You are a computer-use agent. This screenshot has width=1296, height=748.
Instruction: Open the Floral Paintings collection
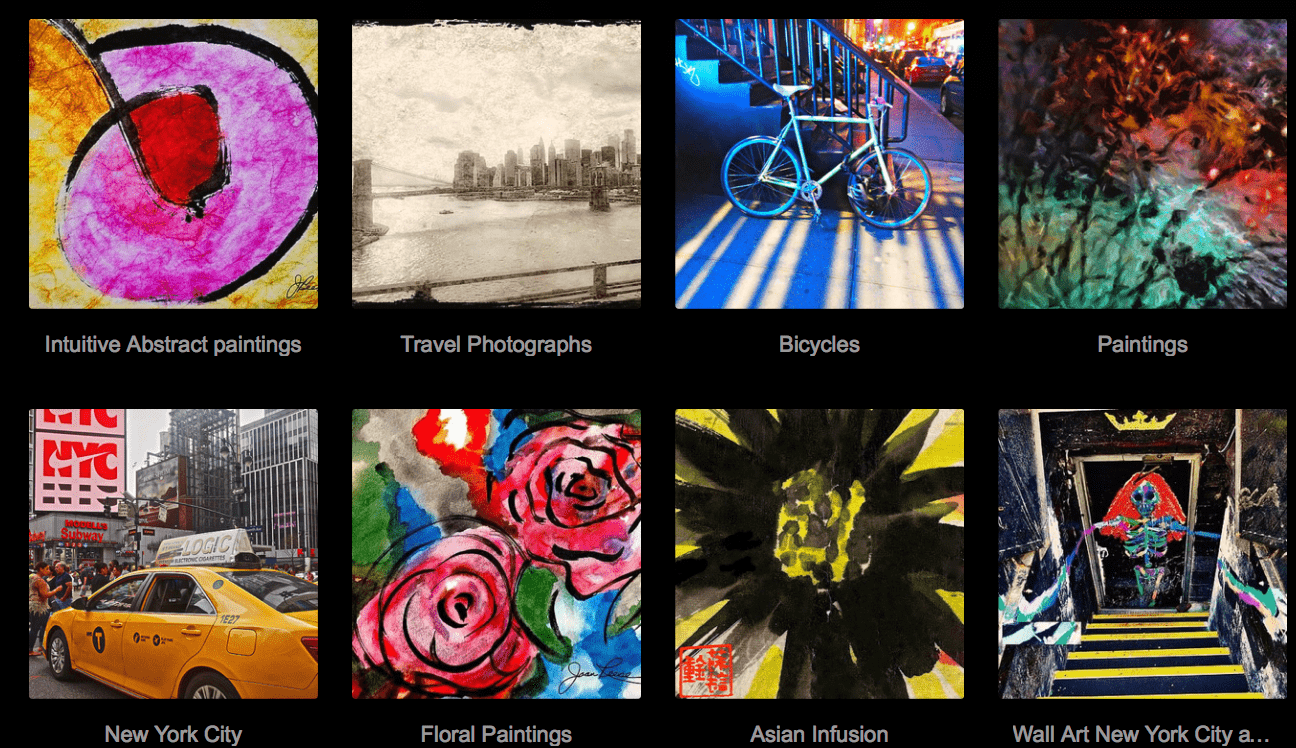(x=496, y=553)
